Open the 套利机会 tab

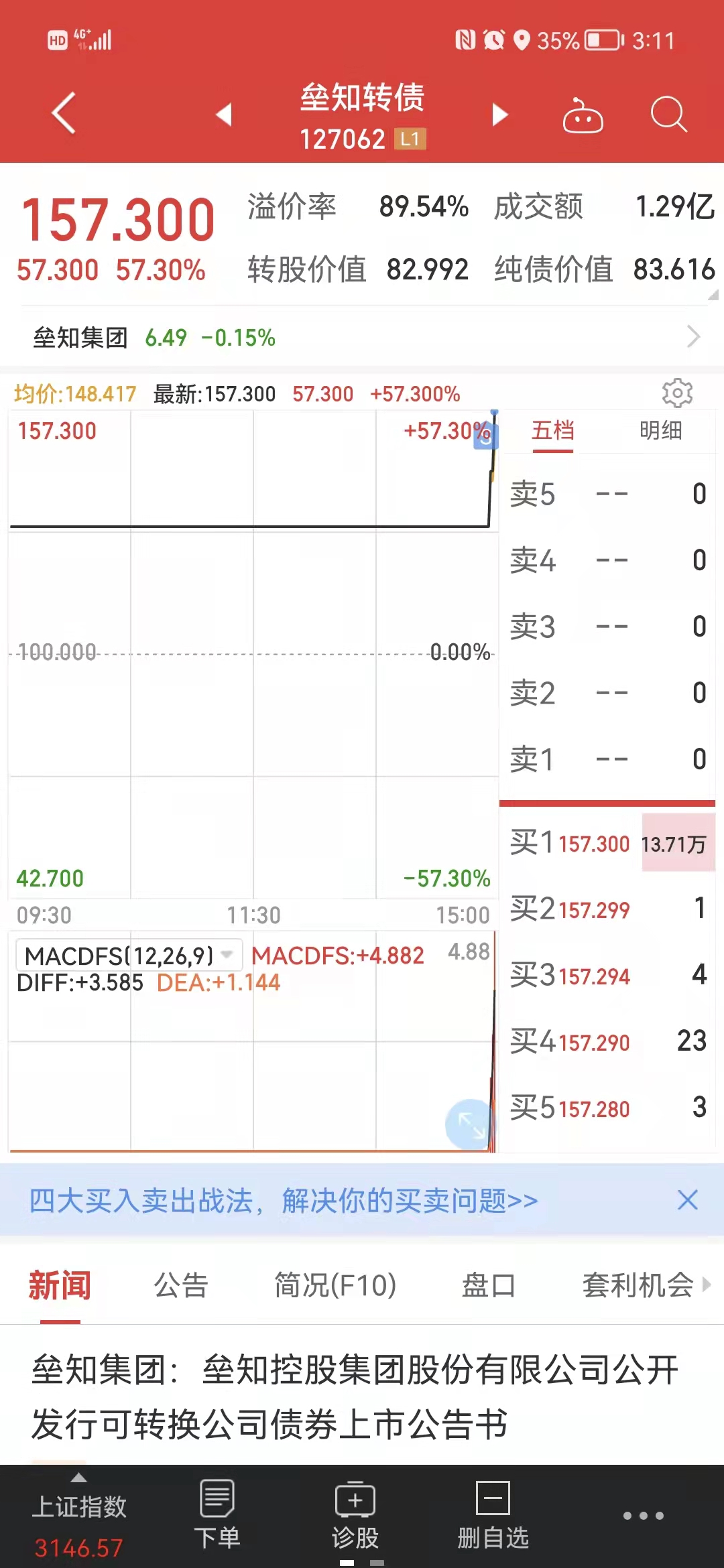coord(638,1285)
